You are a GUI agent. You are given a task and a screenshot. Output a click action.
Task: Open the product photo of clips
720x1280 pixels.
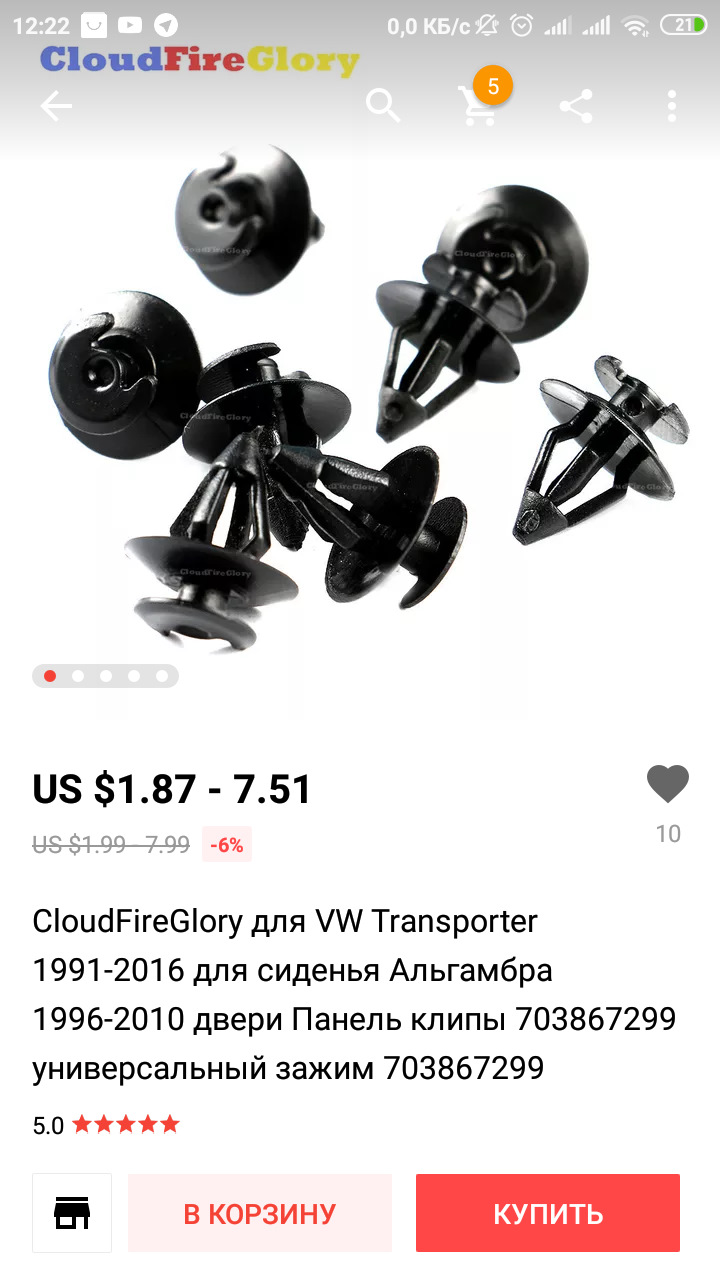(x=360, y=420)
